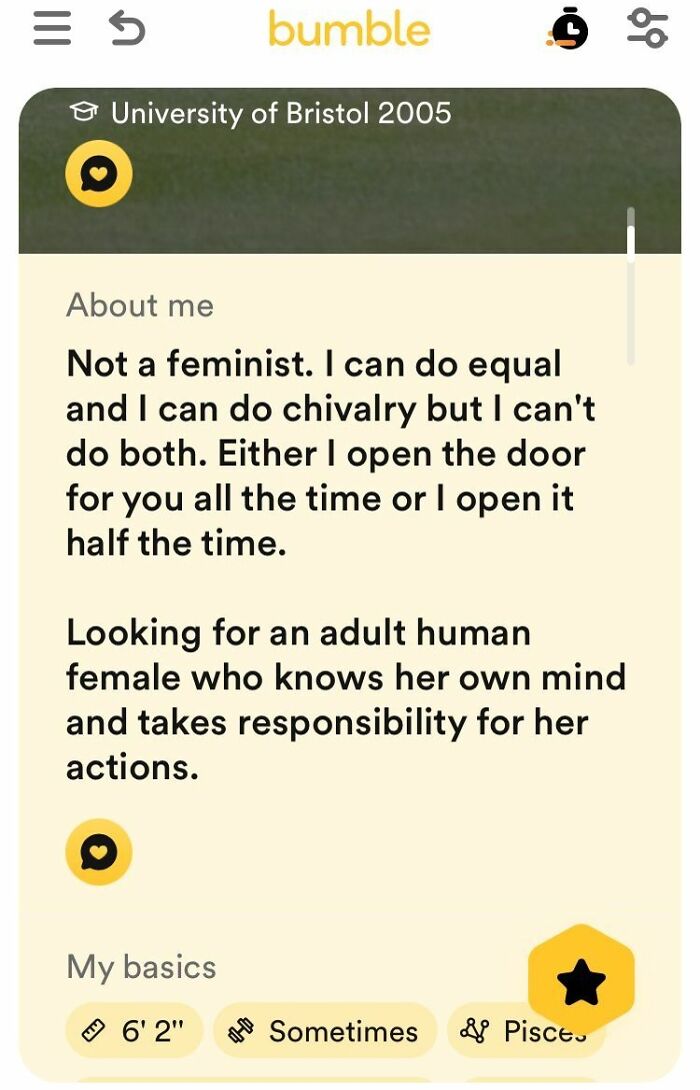Open the filter settings sliders
The width and height of the screenshot is (700, 1090).
tap(647, 29)
